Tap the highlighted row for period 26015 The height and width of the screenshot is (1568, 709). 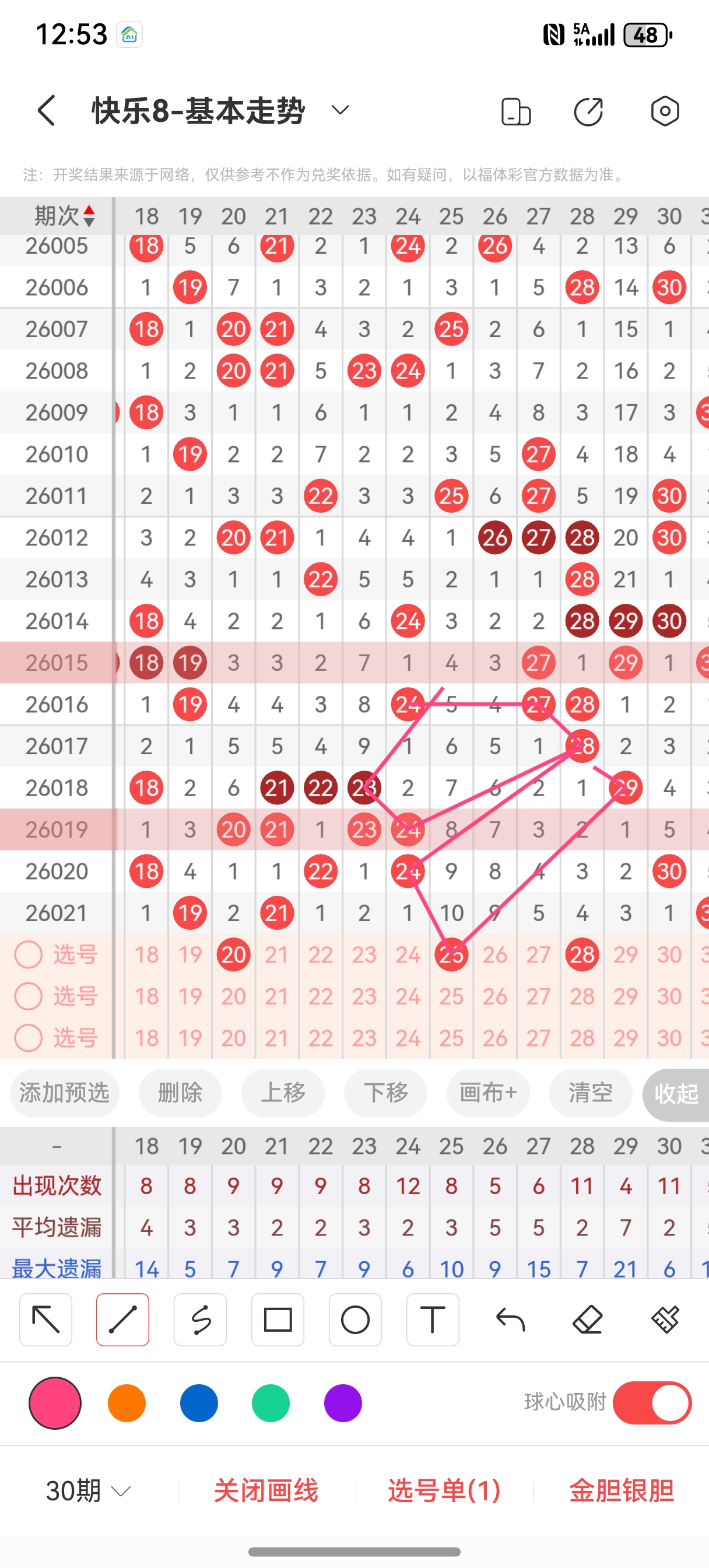point(58,662)
